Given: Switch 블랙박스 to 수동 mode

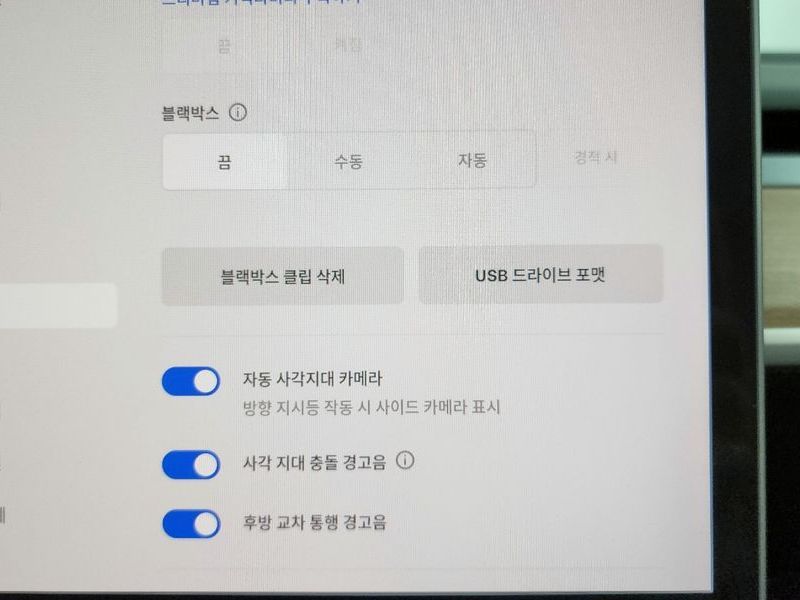Looking at the screenshot, I should coord(348,161).
